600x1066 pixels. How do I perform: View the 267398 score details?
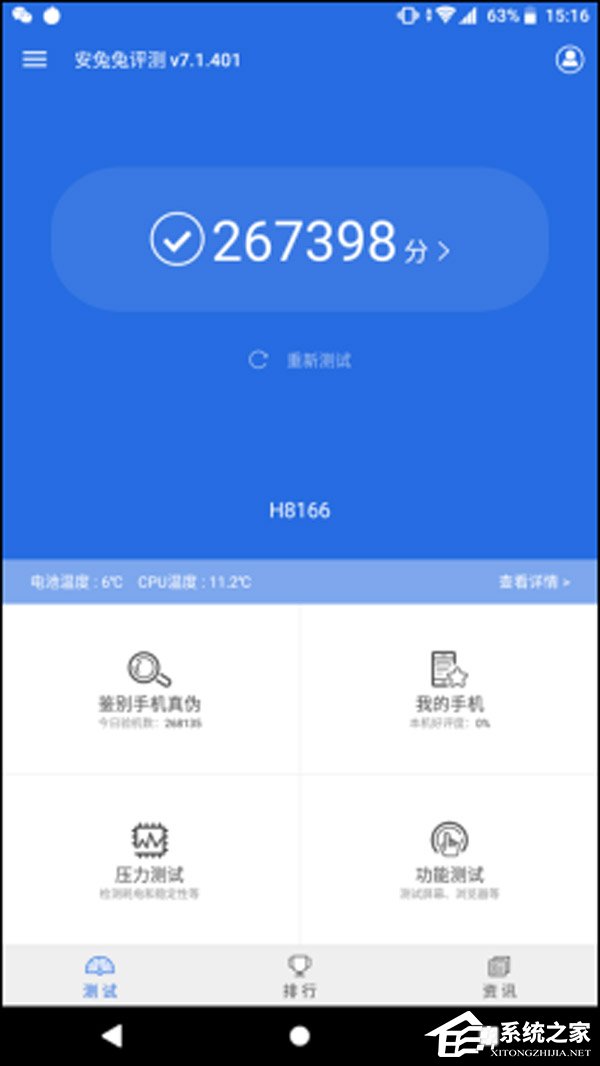[300, 241]
